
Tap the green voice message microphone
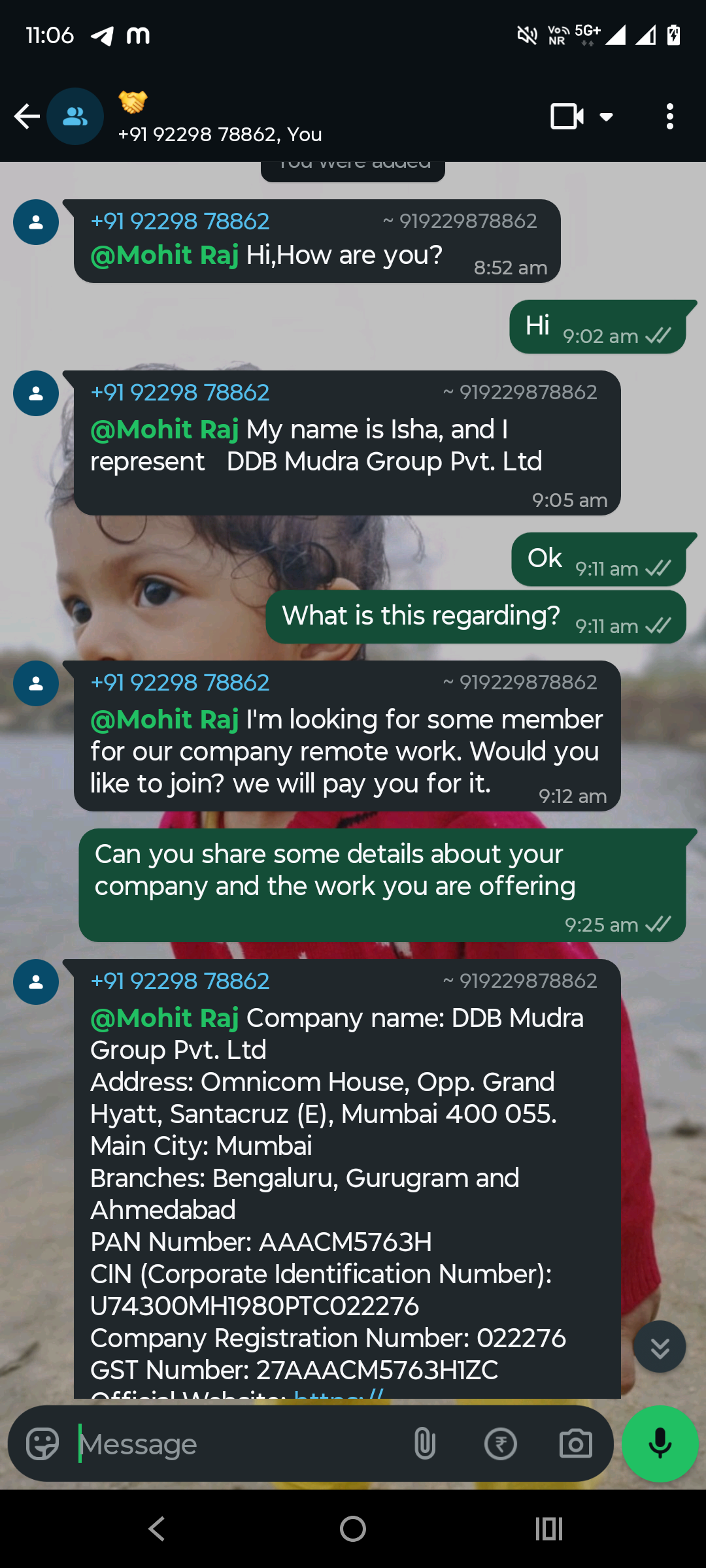(660, 1444)
